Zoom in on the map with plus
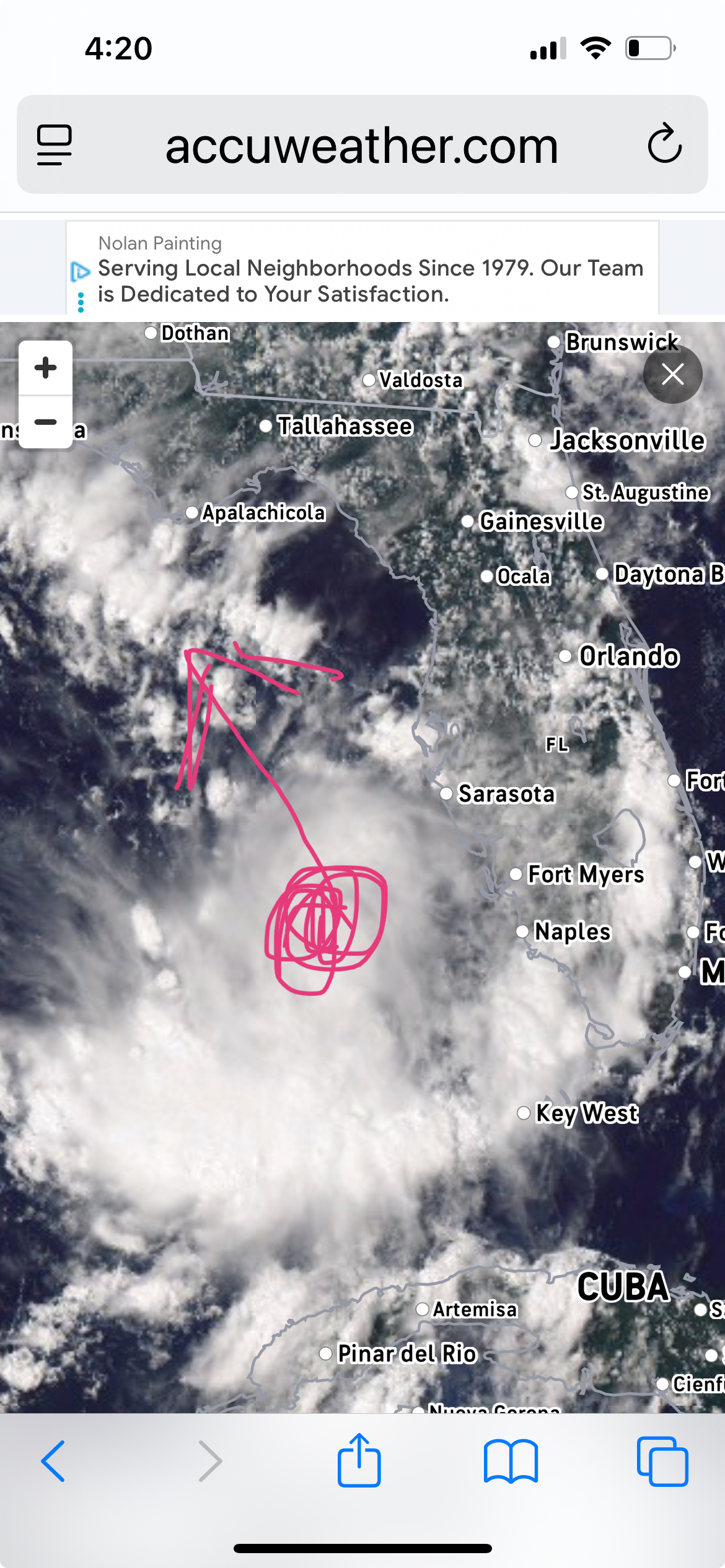725x1568 pixels. [x=45, y=367]
